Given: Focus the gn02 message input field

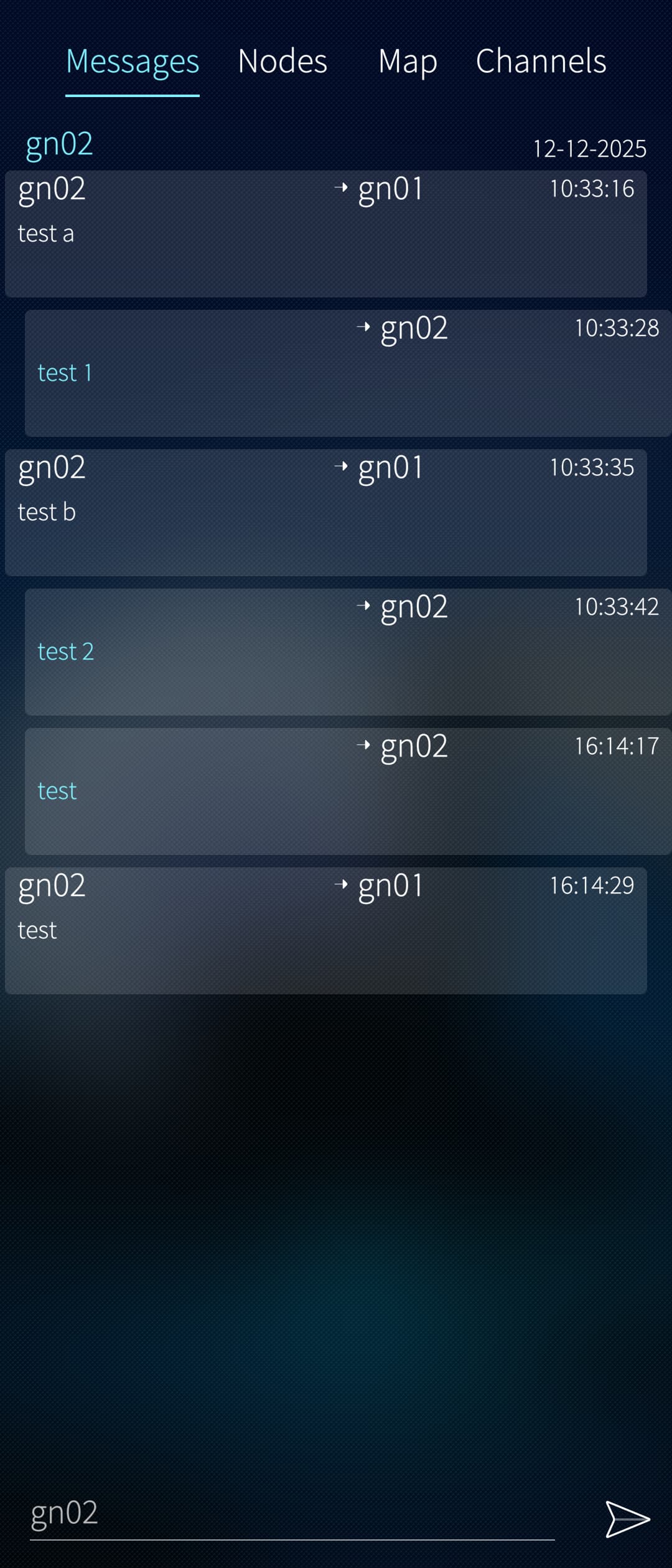Looking at the screenshot, I should pos(291,1513).
